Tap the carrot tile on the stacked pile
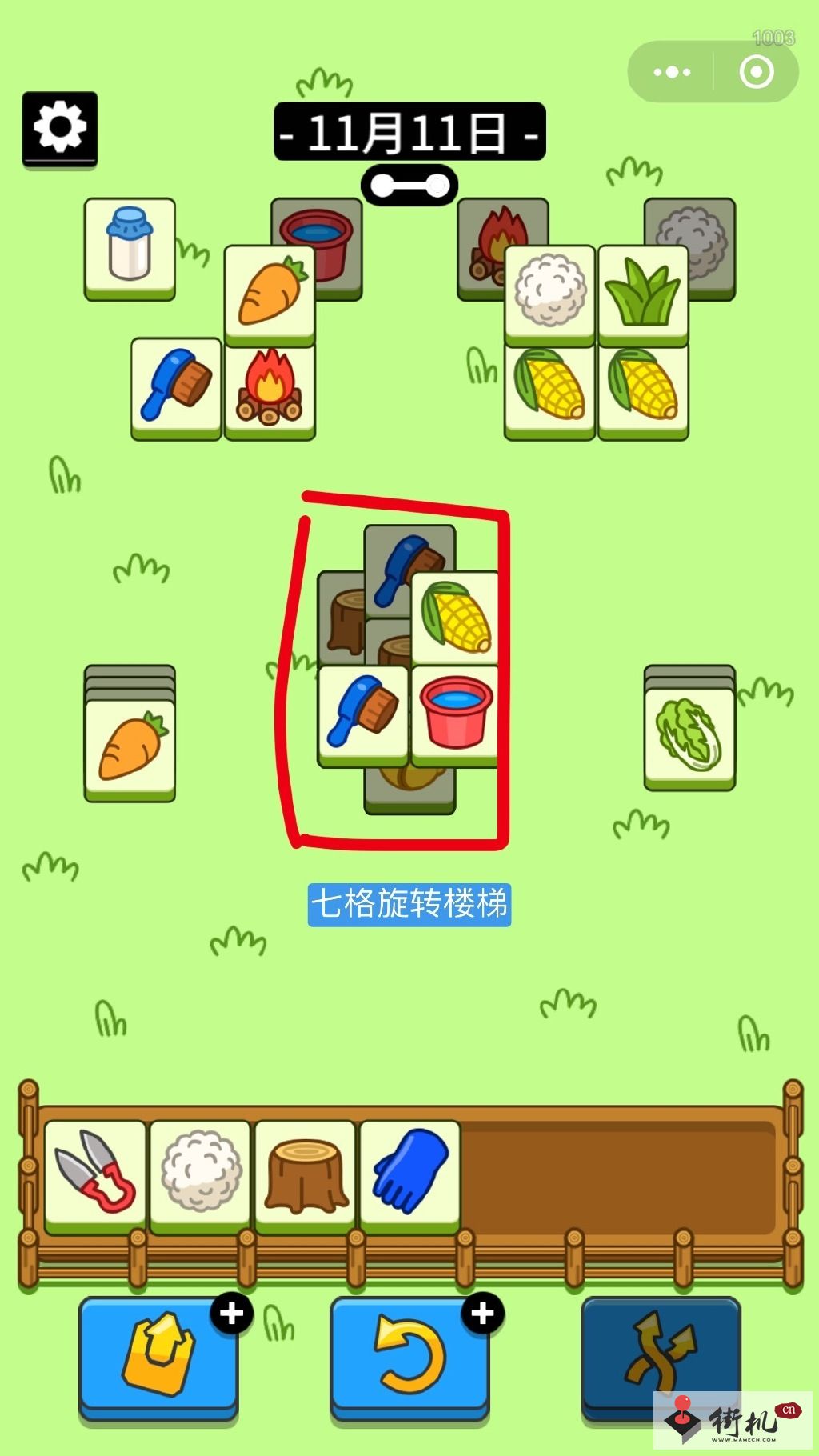This screenshot has width=819, height=1456. (x=130, y=747)
